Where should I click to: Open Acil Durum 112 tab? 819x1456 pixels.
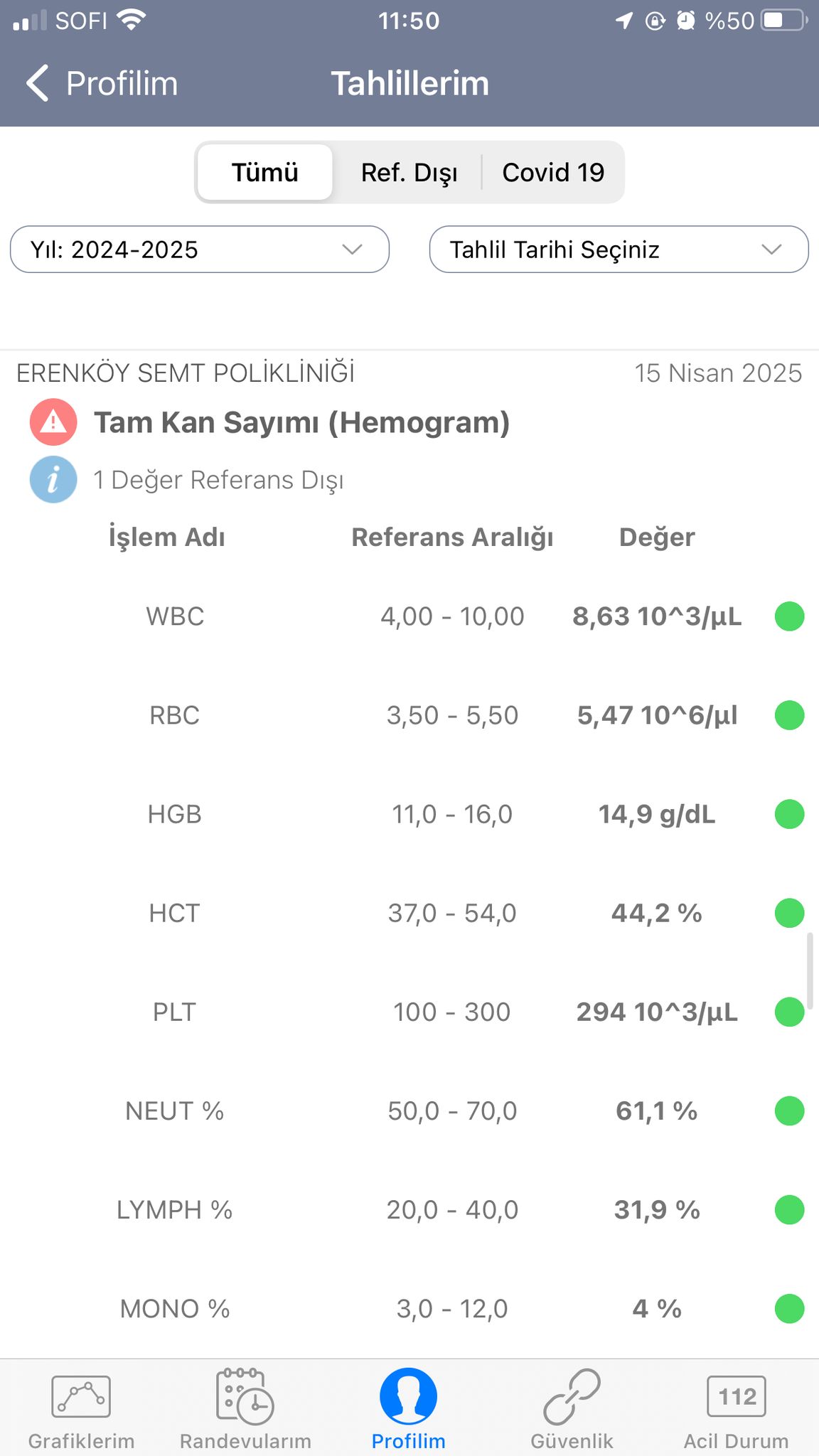click(737, 1410)
